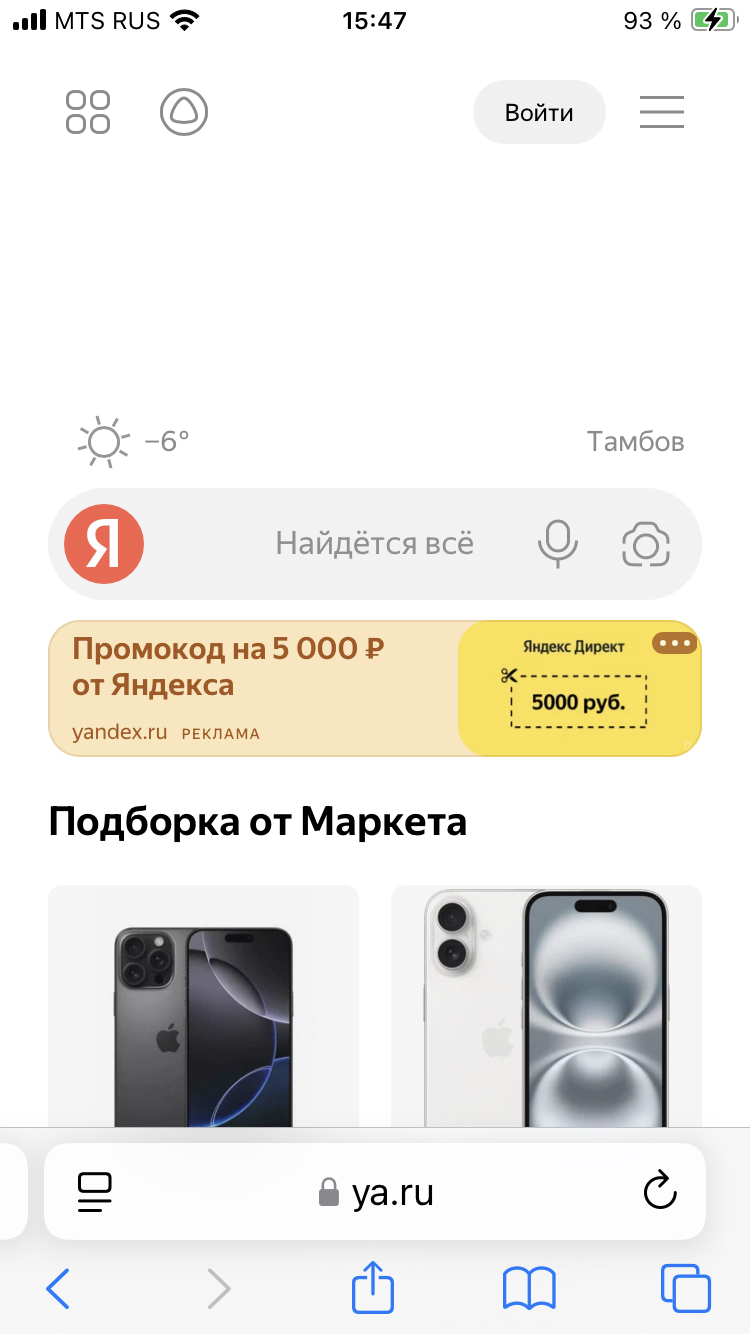Launch the Alice voice assistant

click(x=184, y=112)
